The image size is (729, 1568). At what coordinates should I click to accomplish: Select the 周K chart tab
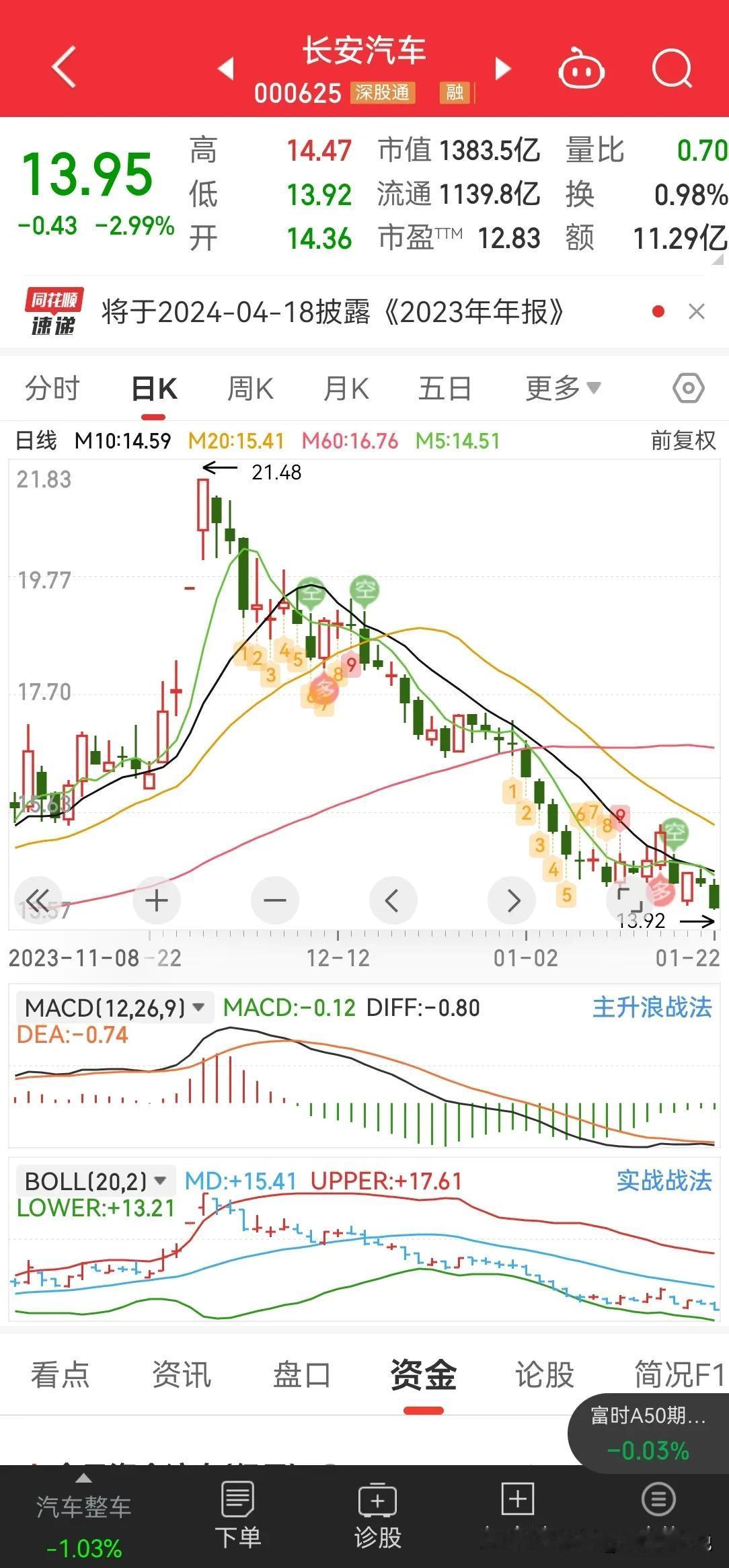(250, 389)
